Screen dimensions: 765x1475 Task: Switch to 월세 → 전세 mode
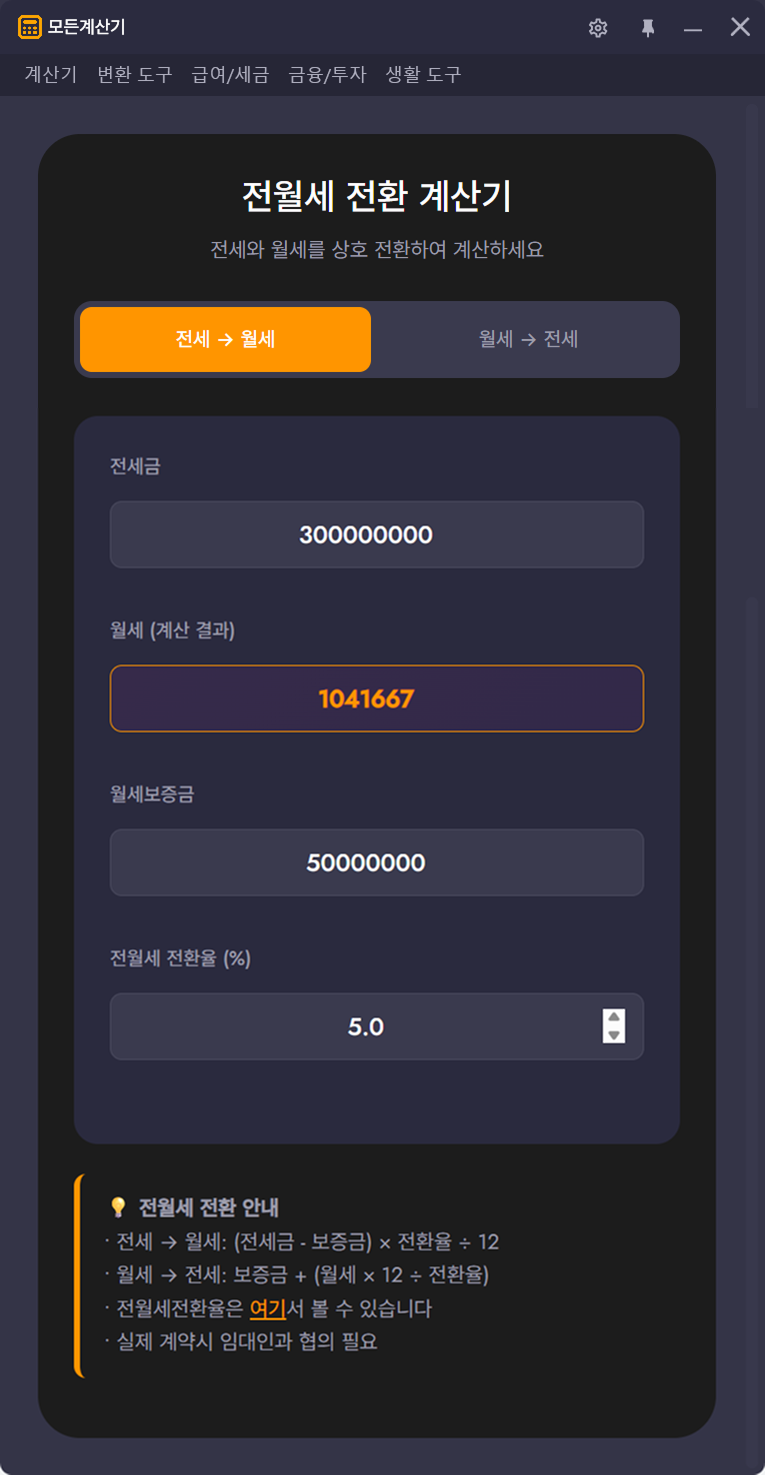pos(528,339)
